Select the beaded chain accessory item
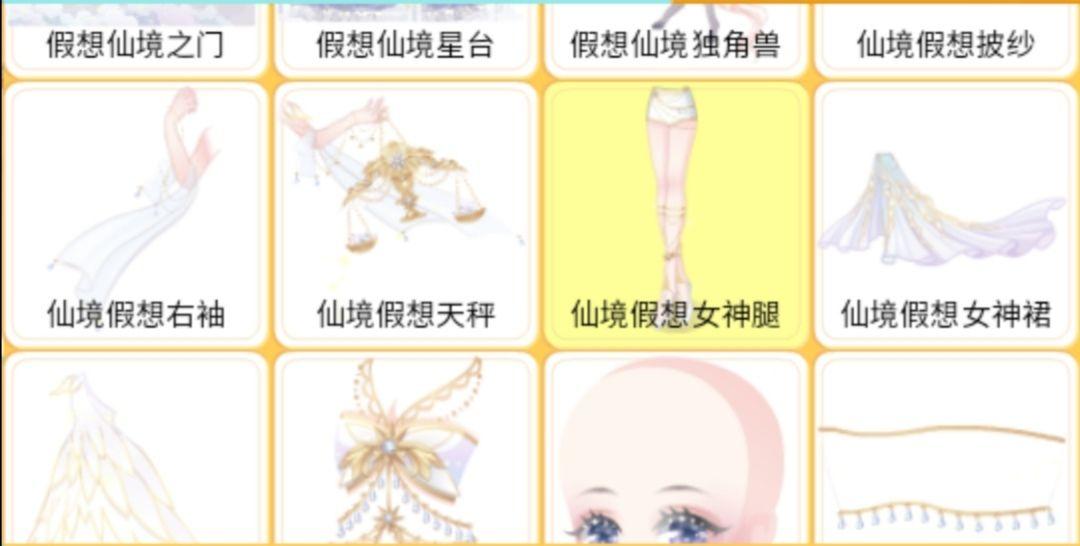 tap(945, 455)
